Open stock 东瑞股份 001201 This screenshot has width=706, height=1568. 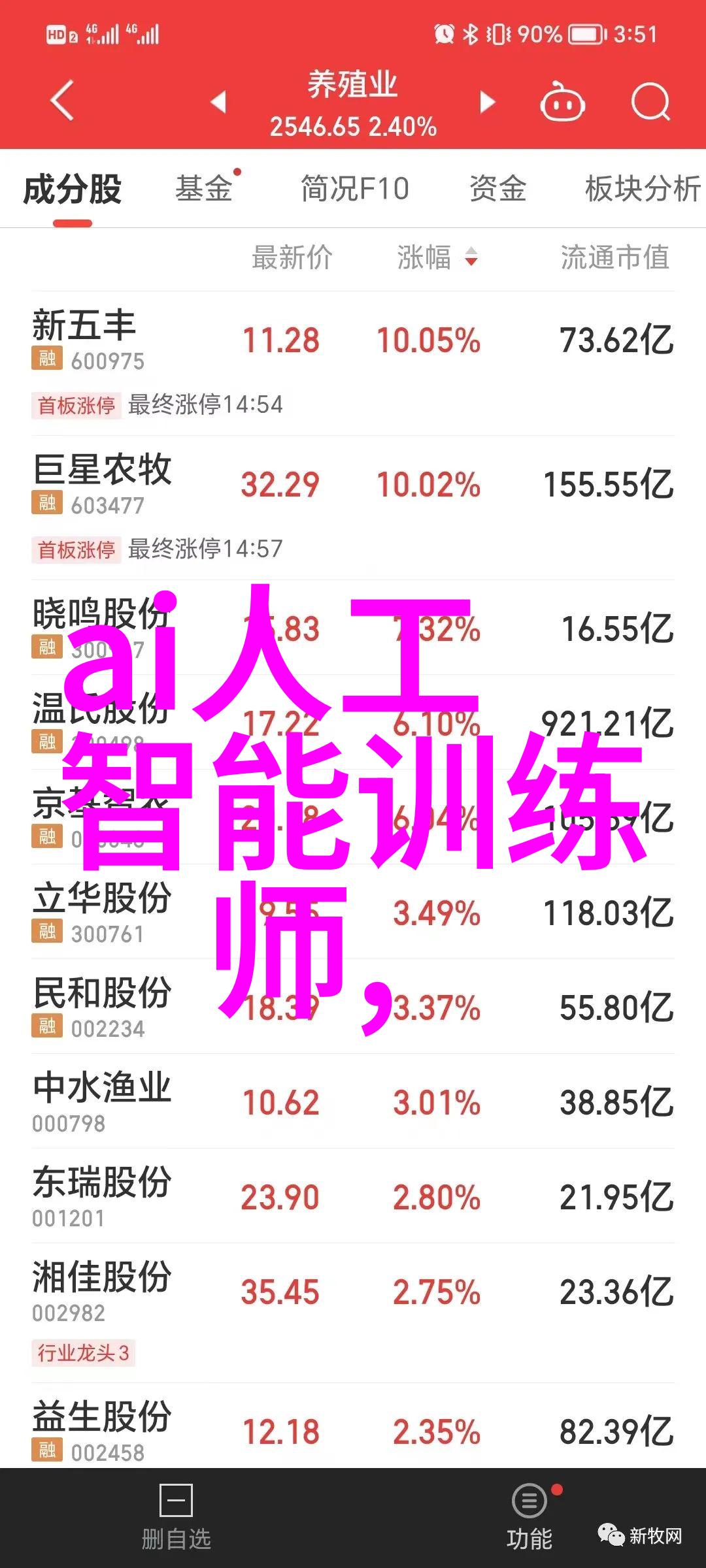353,1196
